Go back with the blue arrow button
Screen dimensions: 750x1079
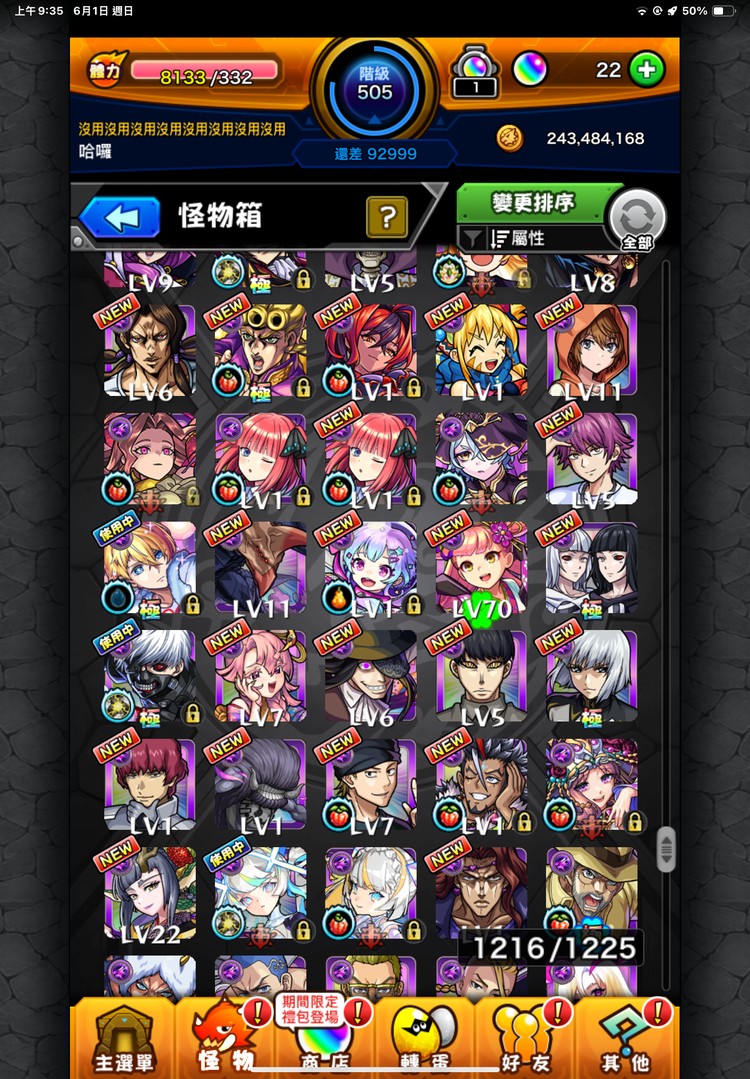tap(120, 217)
